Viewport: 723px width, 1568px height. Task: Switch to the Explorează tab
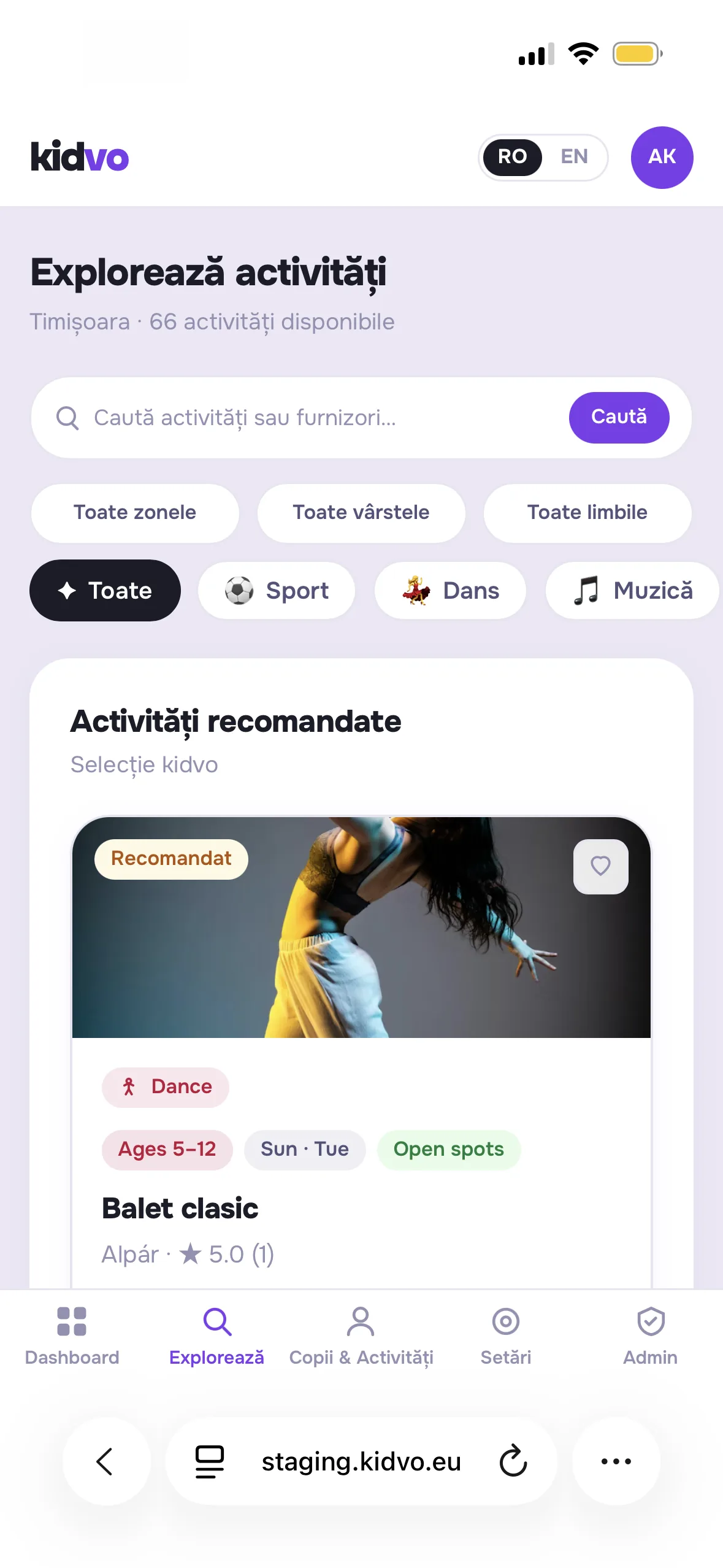click(x=216, y=1334)
